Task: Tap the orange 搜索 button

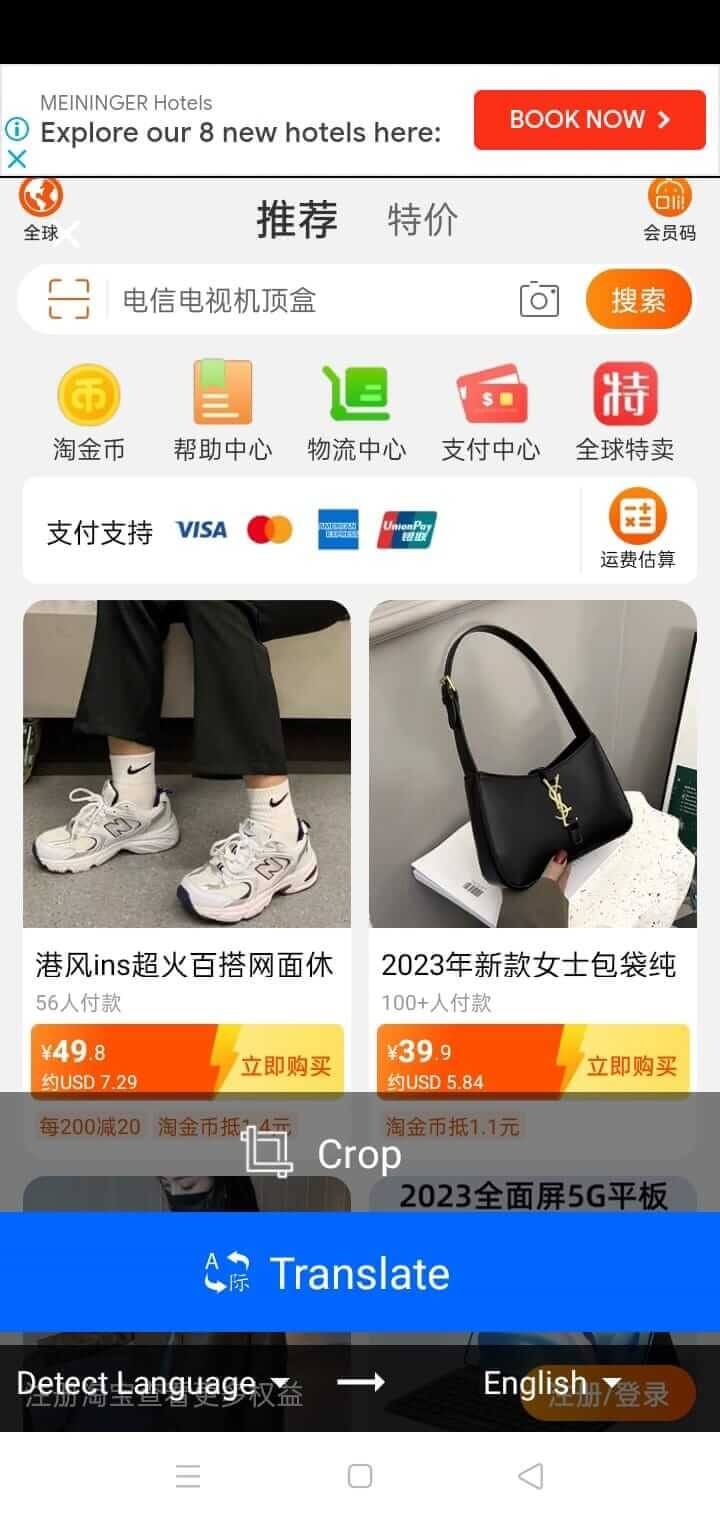Action: tap(638, 299)
